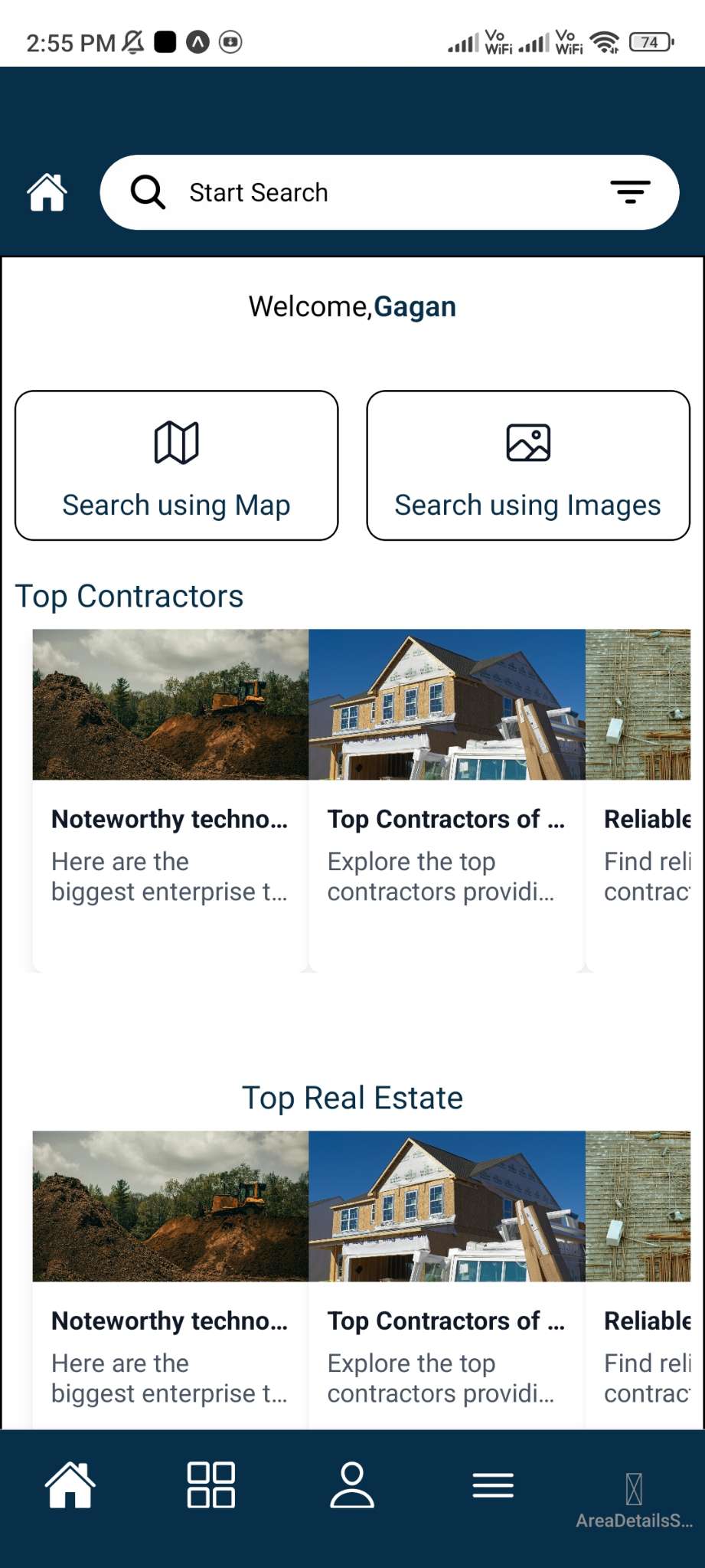Select the Top Contractors section heading

click(130, 596)
